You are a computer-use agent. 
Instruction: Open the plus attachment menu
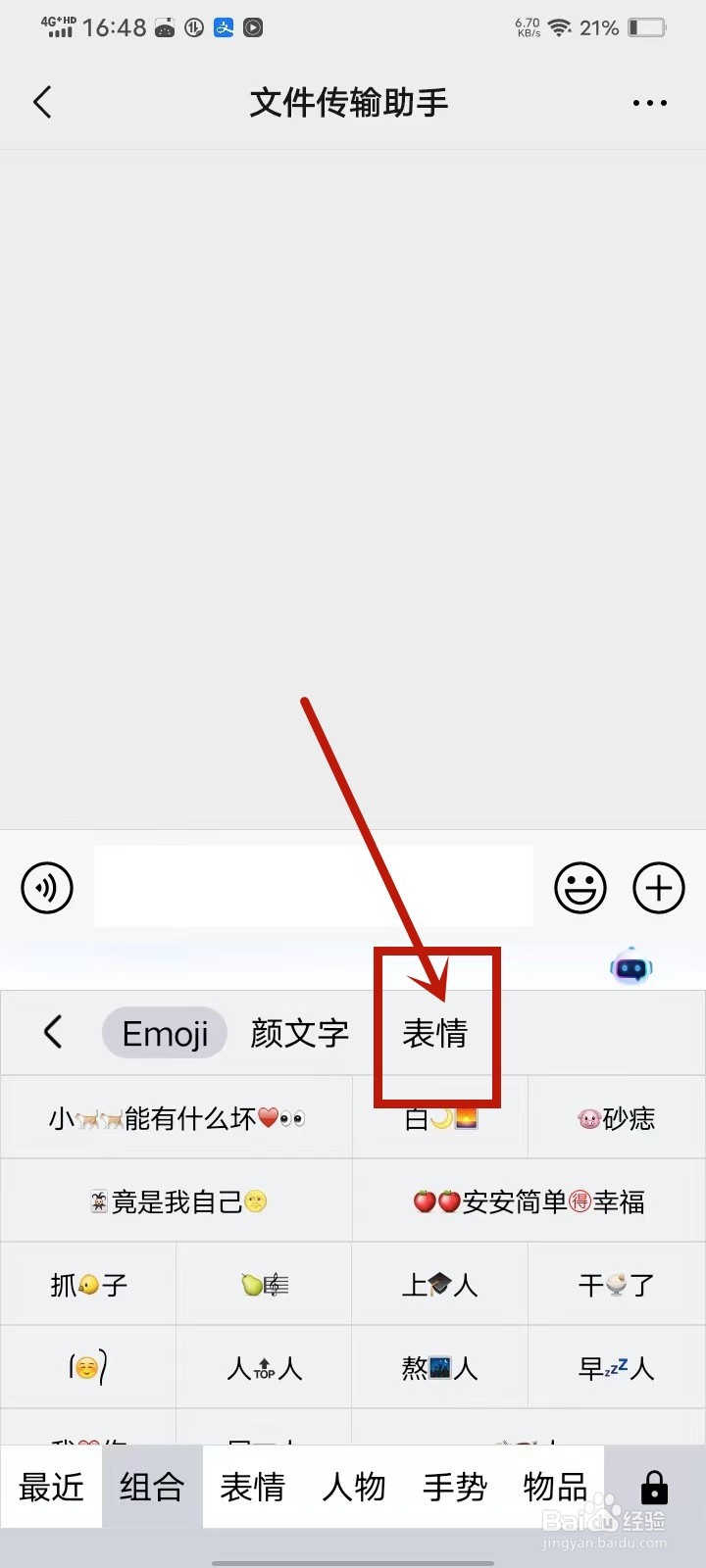(x=658, y=887)
